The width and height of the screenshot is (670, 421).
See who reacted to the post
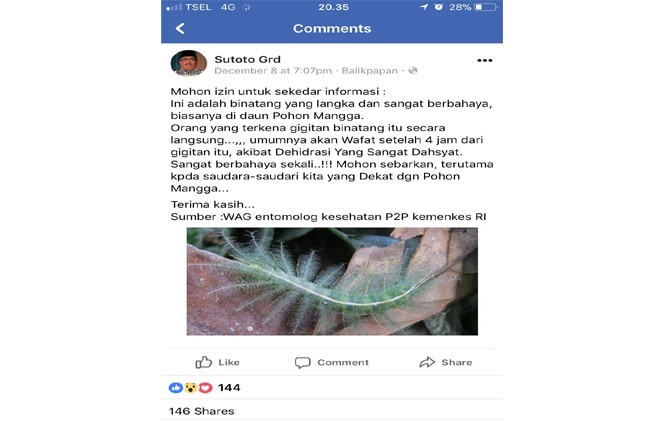205,387
